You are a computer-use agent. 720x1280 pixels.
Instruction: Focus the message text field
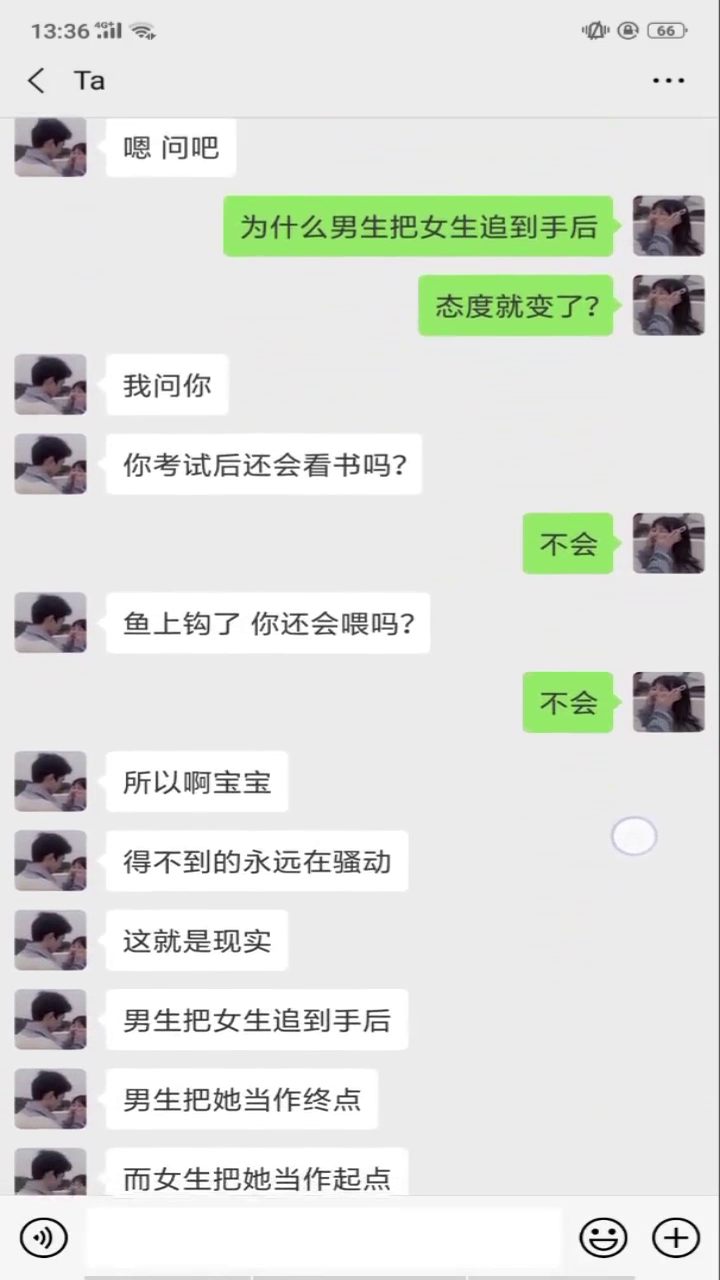tap(322, 1238)
